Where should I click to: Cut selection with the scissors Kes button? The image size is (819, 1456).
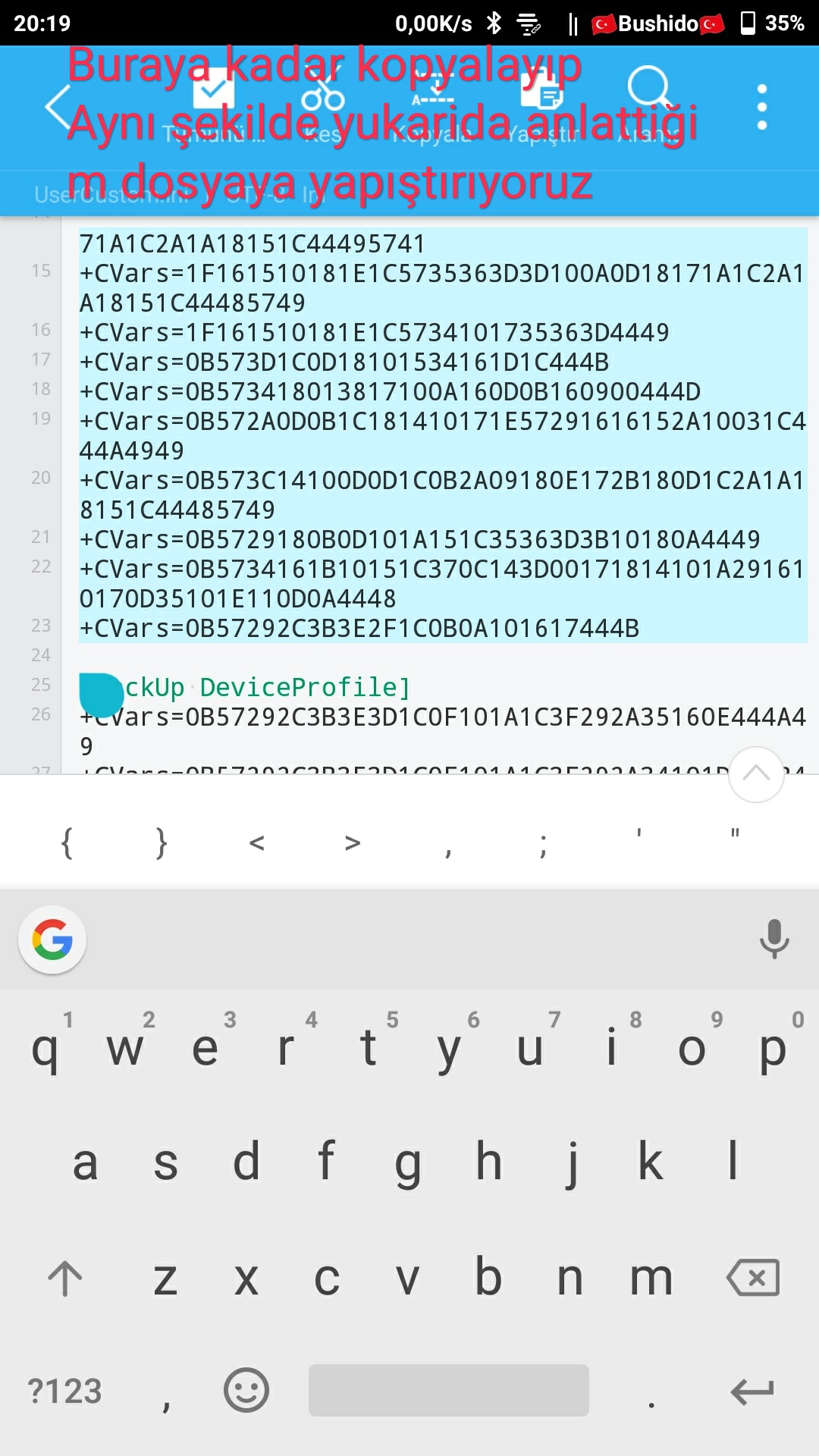[x=323, y=107]
